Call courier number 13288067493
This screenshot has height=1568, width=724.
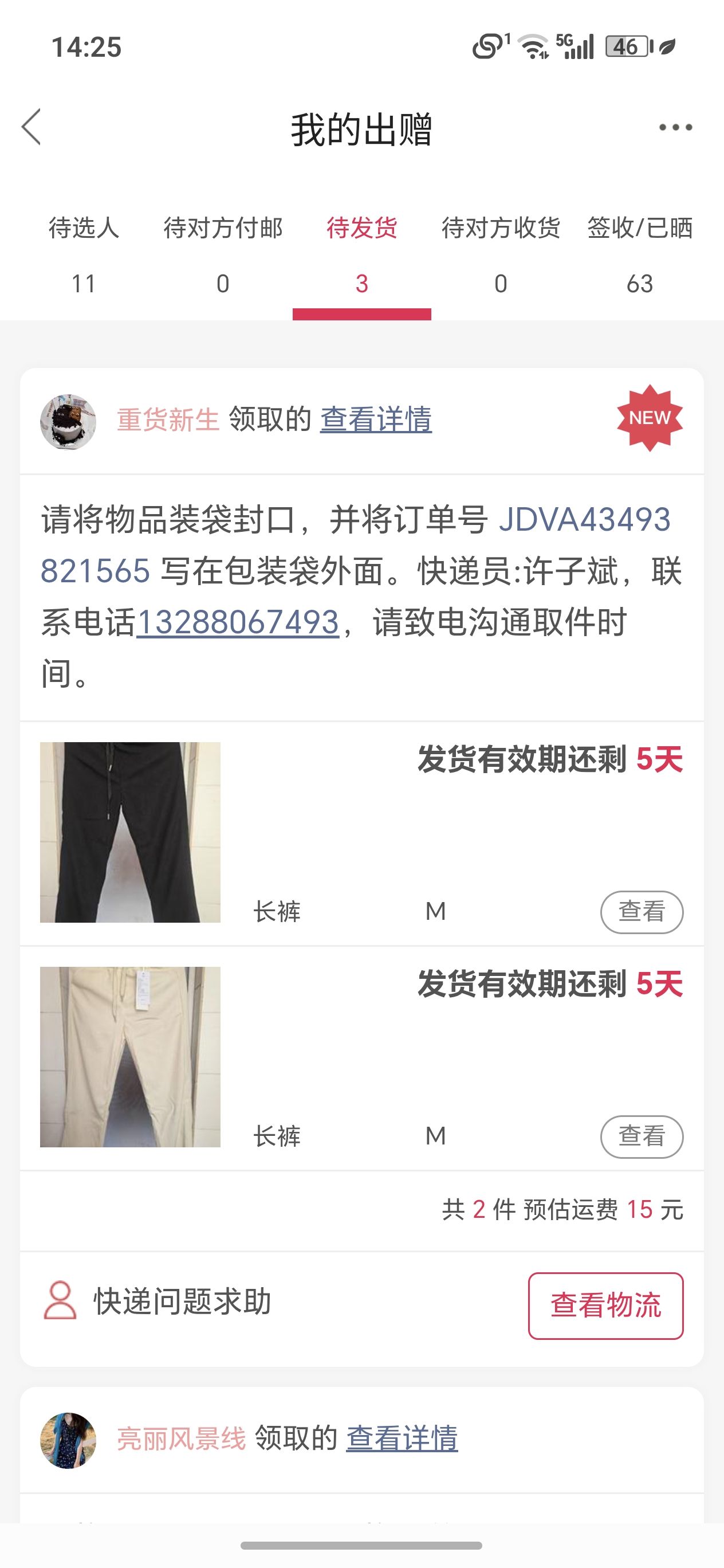[x=237, y=623]
